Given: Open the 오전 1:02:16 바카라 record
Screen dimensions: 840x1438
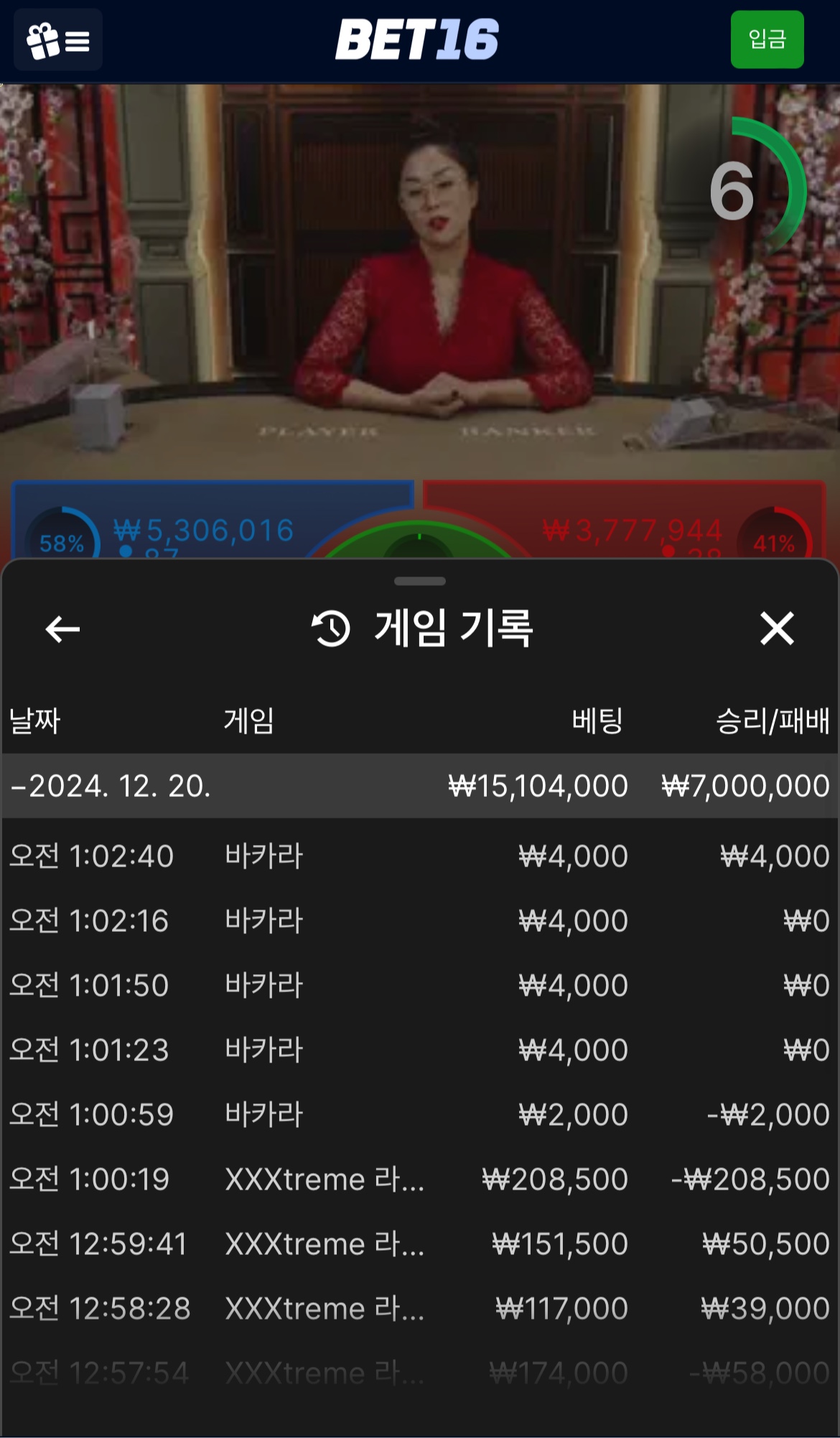Looking at the screenshot, I should (420, 920).
